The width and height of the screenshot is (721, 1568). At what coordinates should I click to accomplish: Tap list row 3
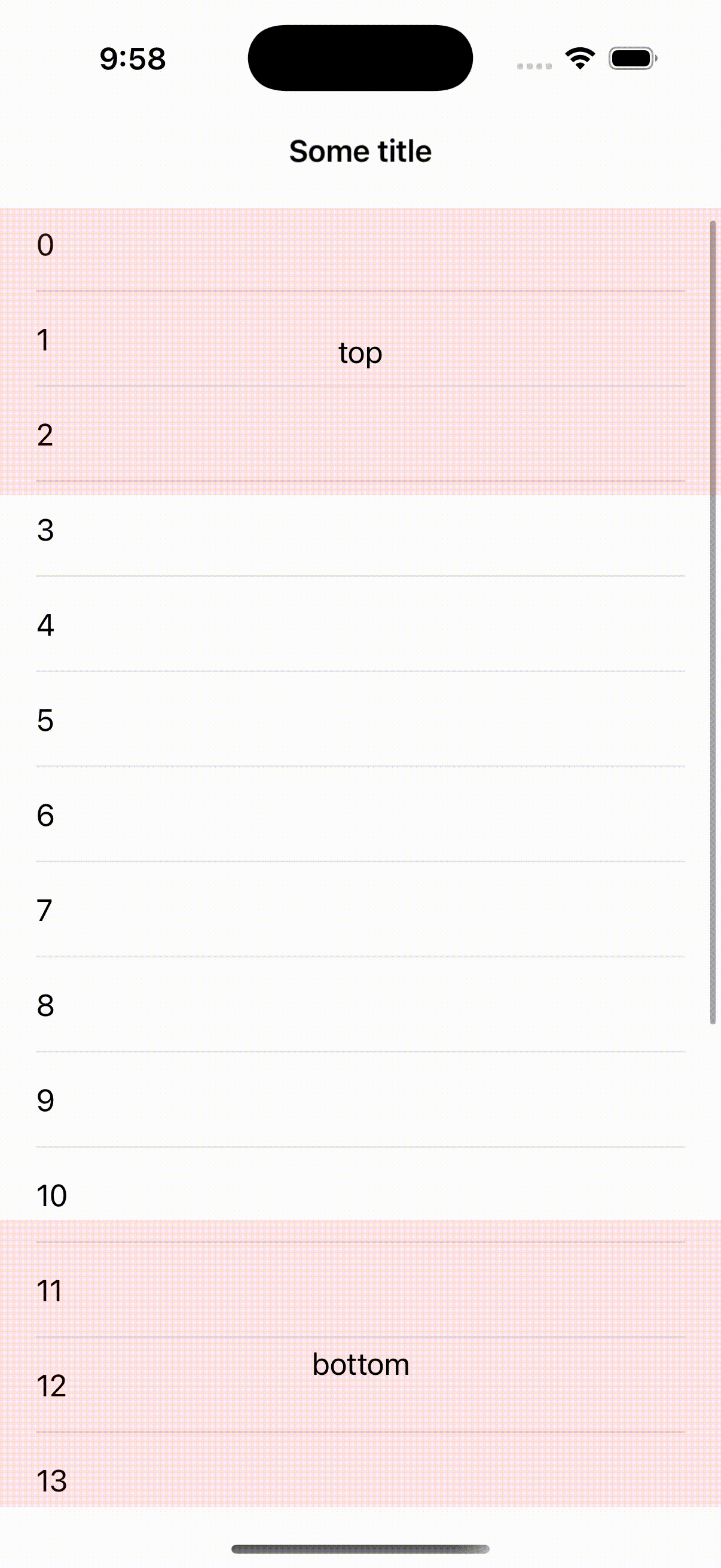[x=360, y=529]
